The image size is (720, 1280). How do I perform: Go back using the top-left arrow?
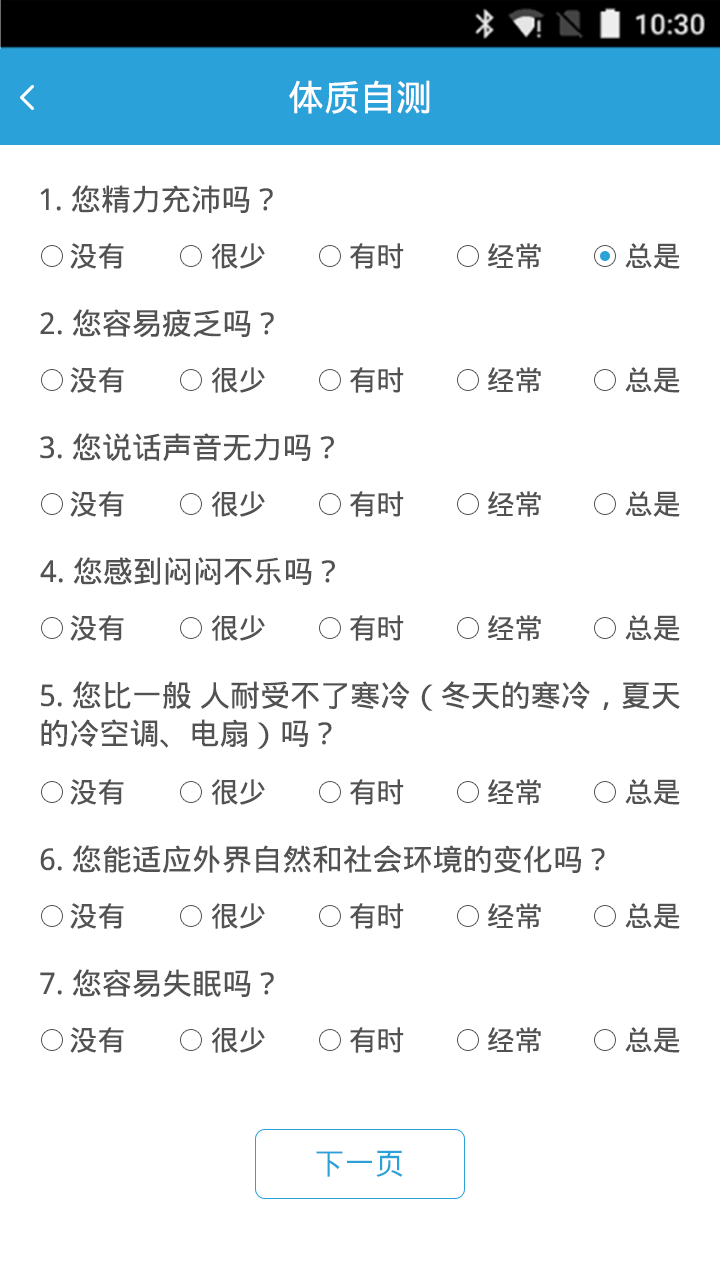[28, 97]
